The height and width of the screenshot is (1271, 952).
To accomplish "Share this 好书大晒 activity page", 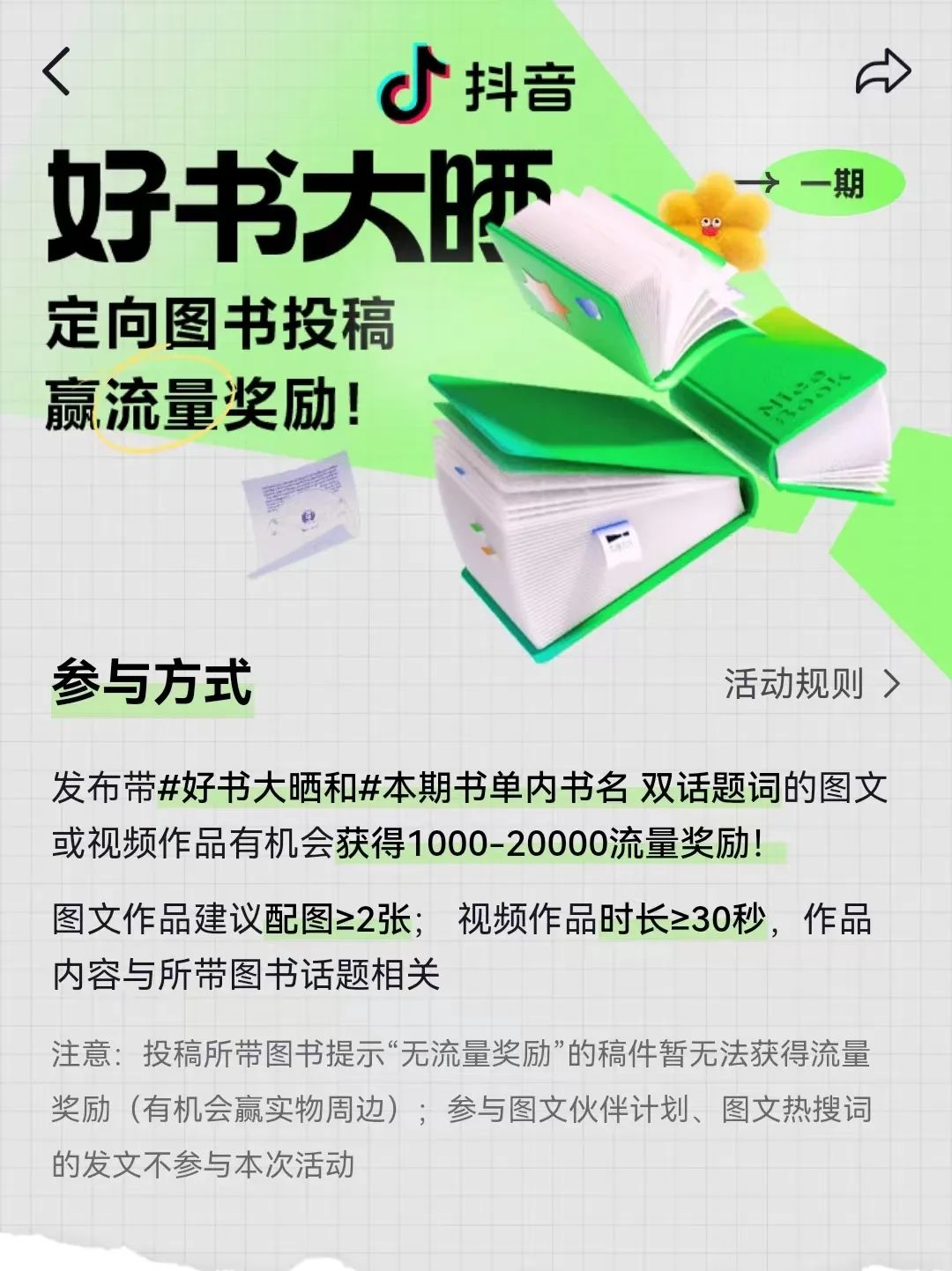I will click(x=882, y=72).
